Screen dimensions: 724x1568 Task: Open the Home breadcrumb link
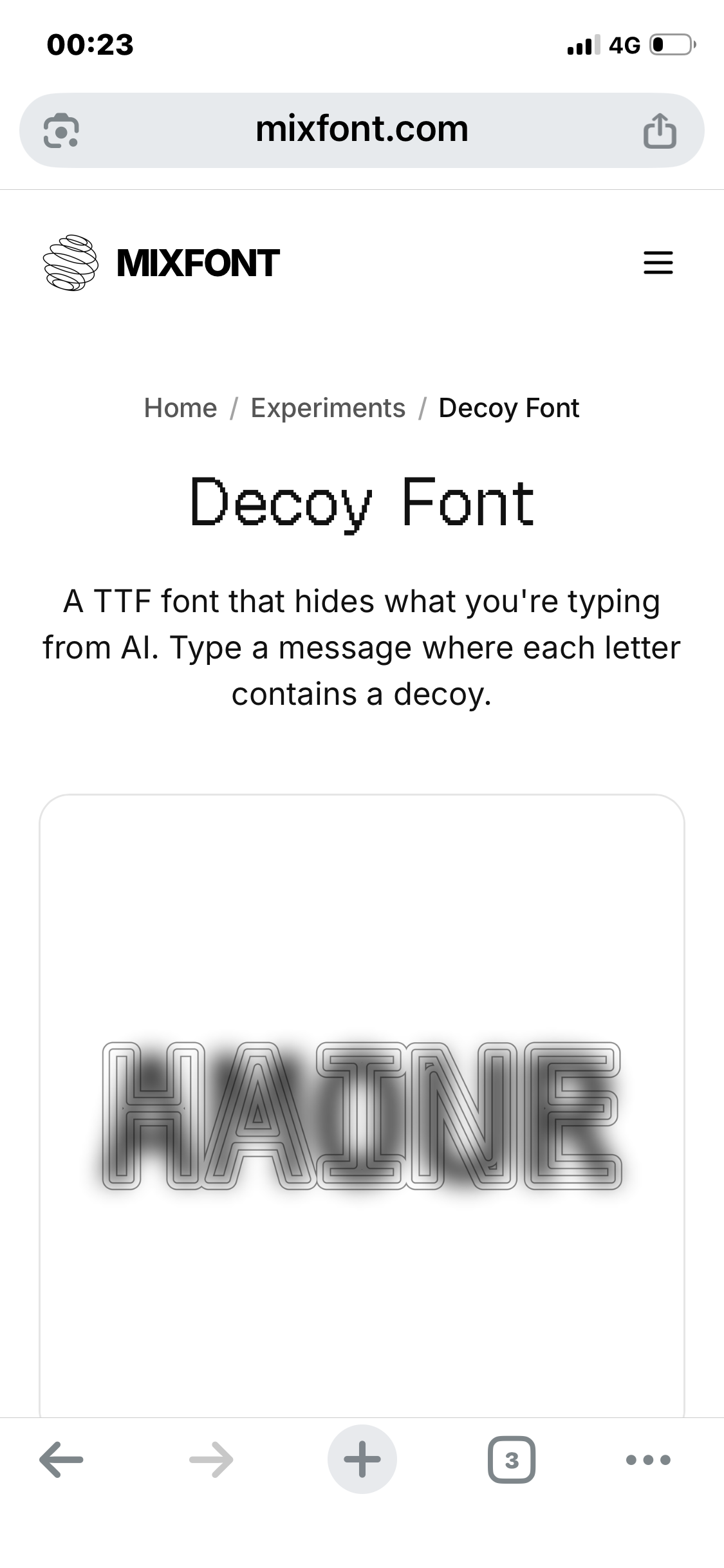(181, 408)
